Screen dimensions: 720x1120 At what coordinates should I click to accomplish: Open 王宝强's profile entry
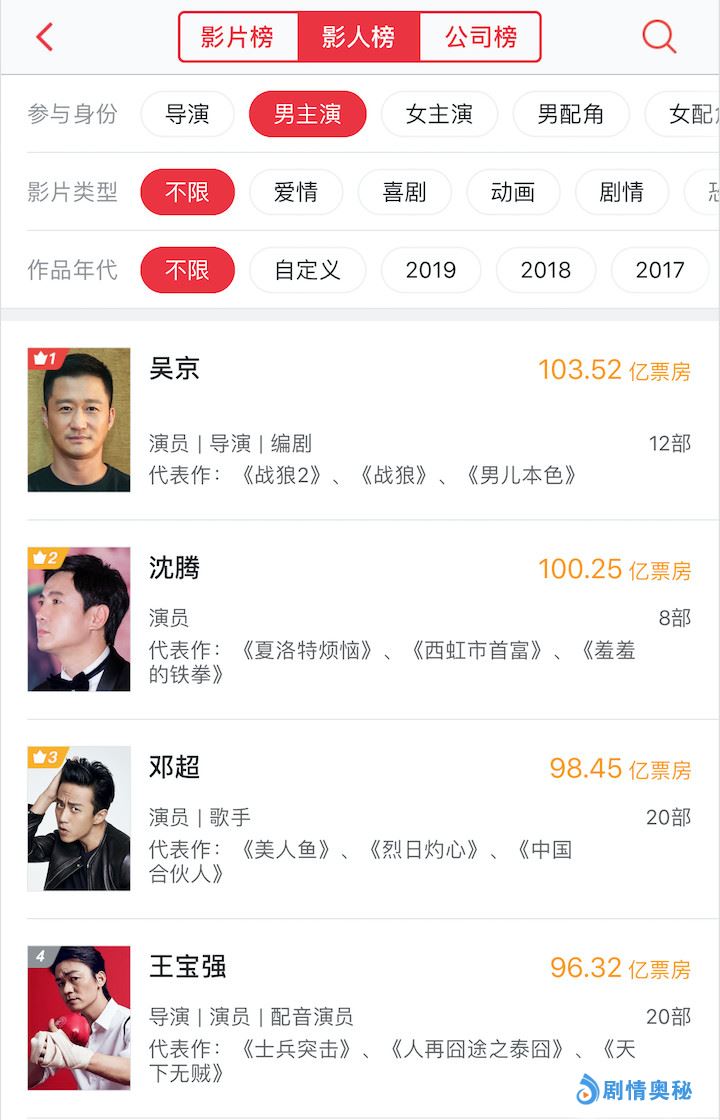click(360, 1017)
